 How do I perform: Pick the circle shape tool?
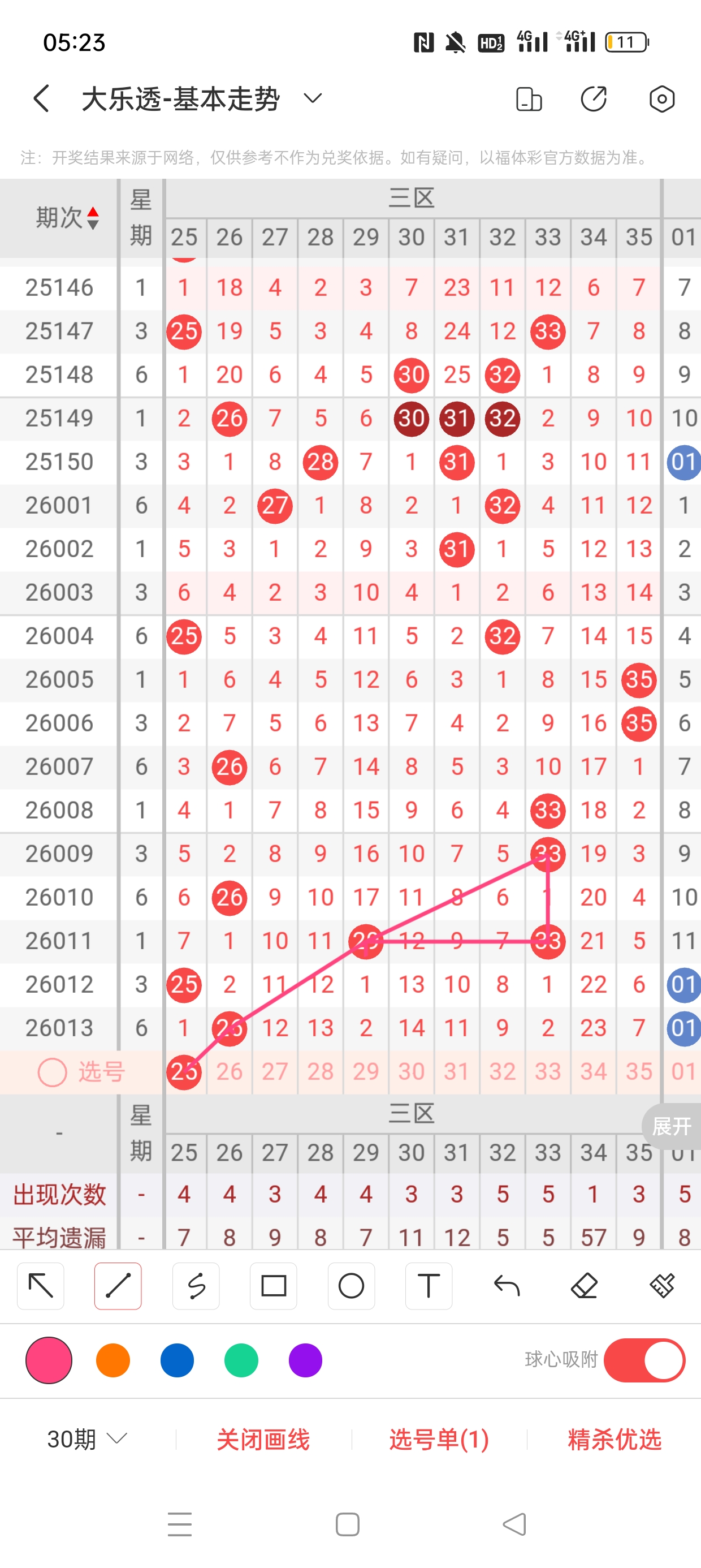pyautogui.click(x=351, y=1286)
